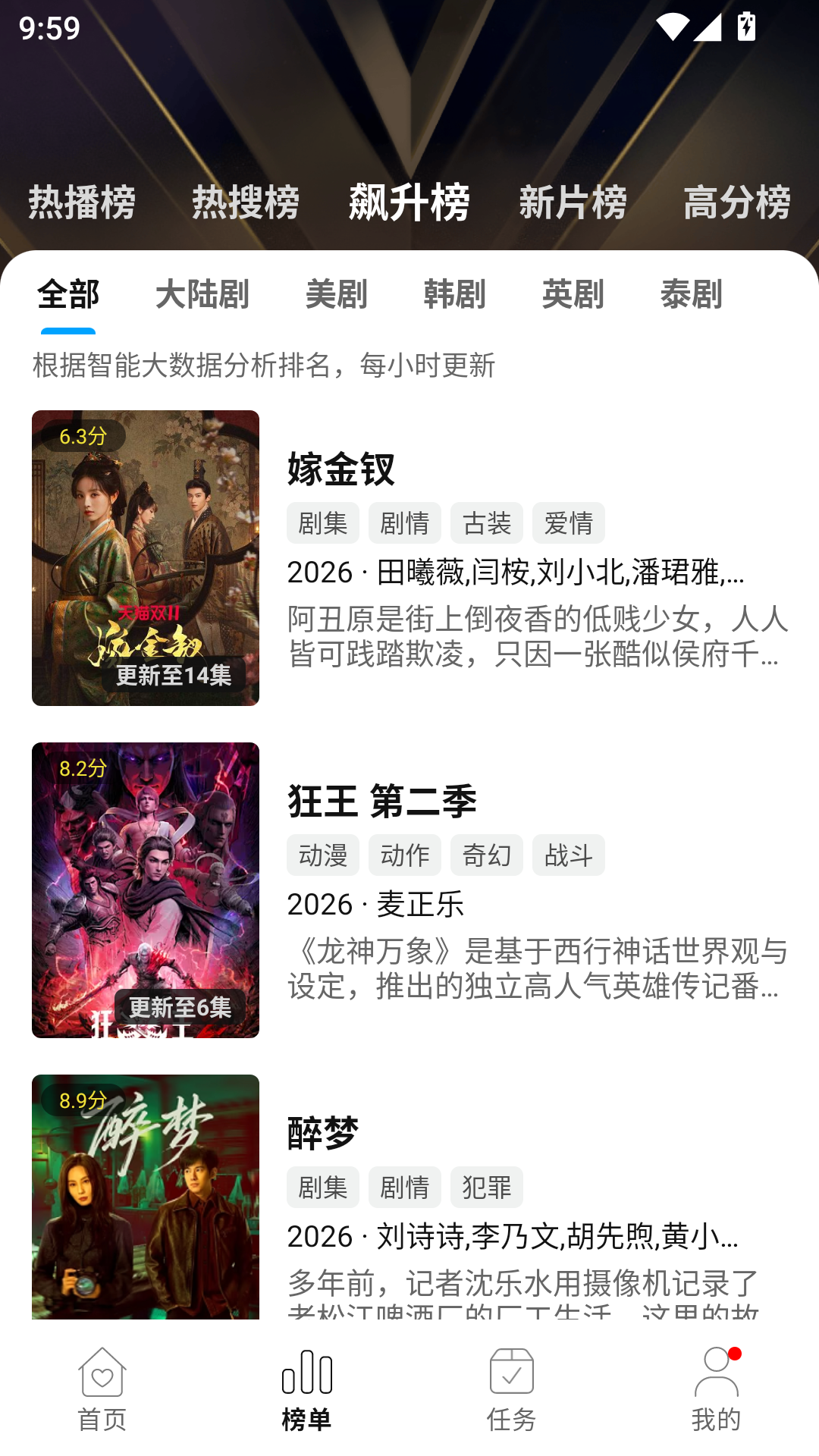819x1456 pixels.
Task: Open the 醉梦 drama entry
Action: point(409,1197)
